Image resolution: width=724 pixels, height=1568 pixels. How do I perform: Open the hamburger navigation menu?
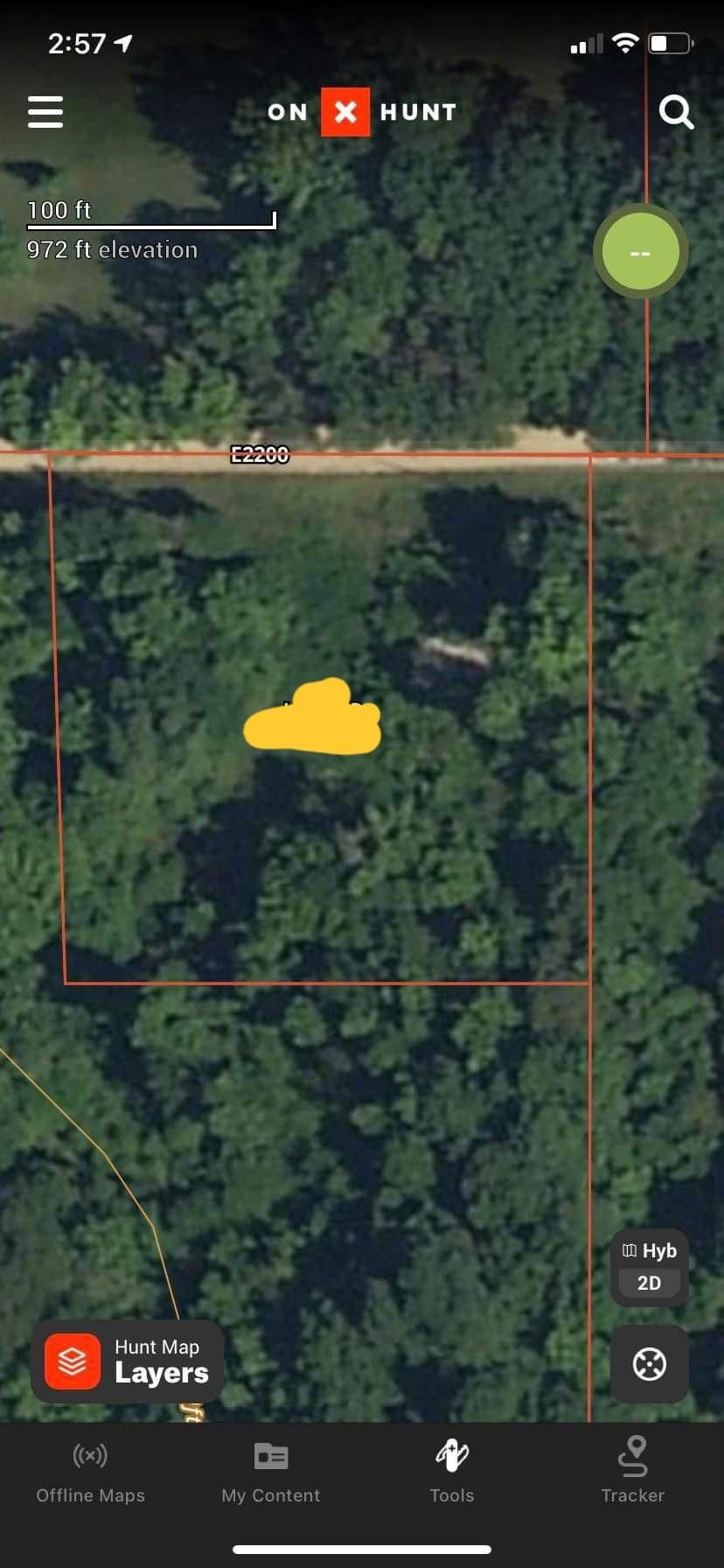(45, 112)
